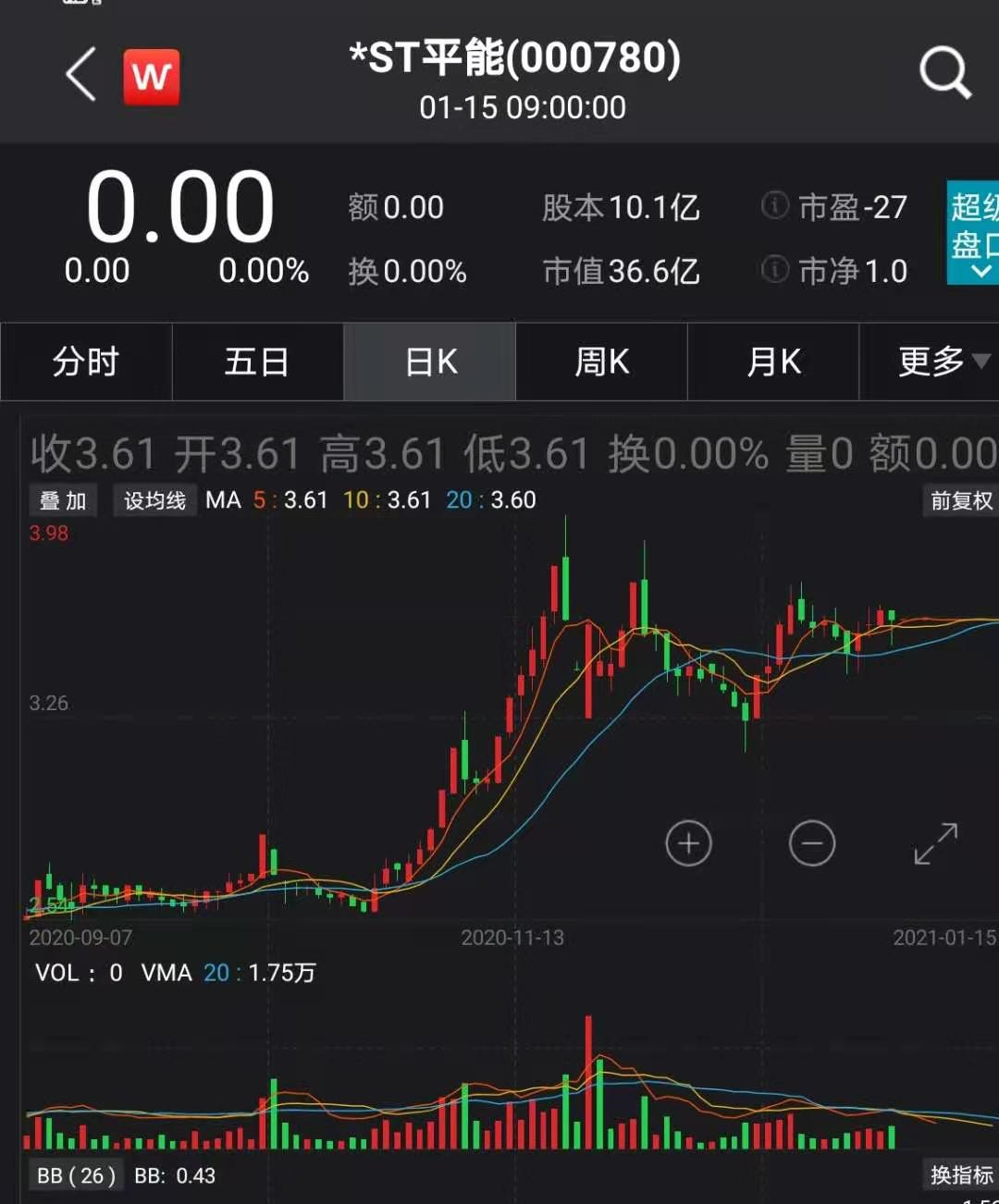
Task: Change the 前复权 adjustment mode
Action: click(x=961, y=501)
